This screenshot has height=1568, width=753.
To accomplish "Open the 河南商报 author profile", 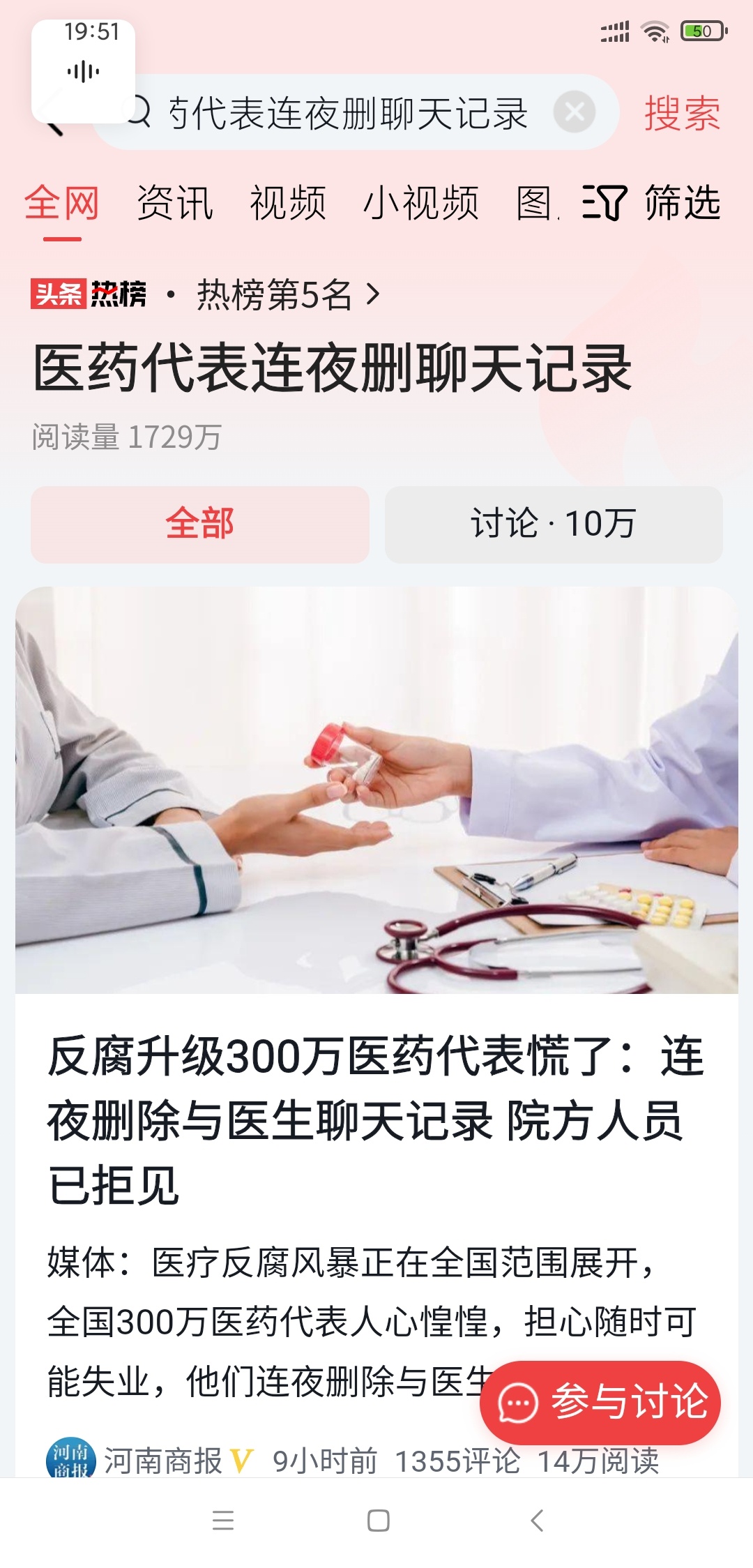I will click(162, 1461).
